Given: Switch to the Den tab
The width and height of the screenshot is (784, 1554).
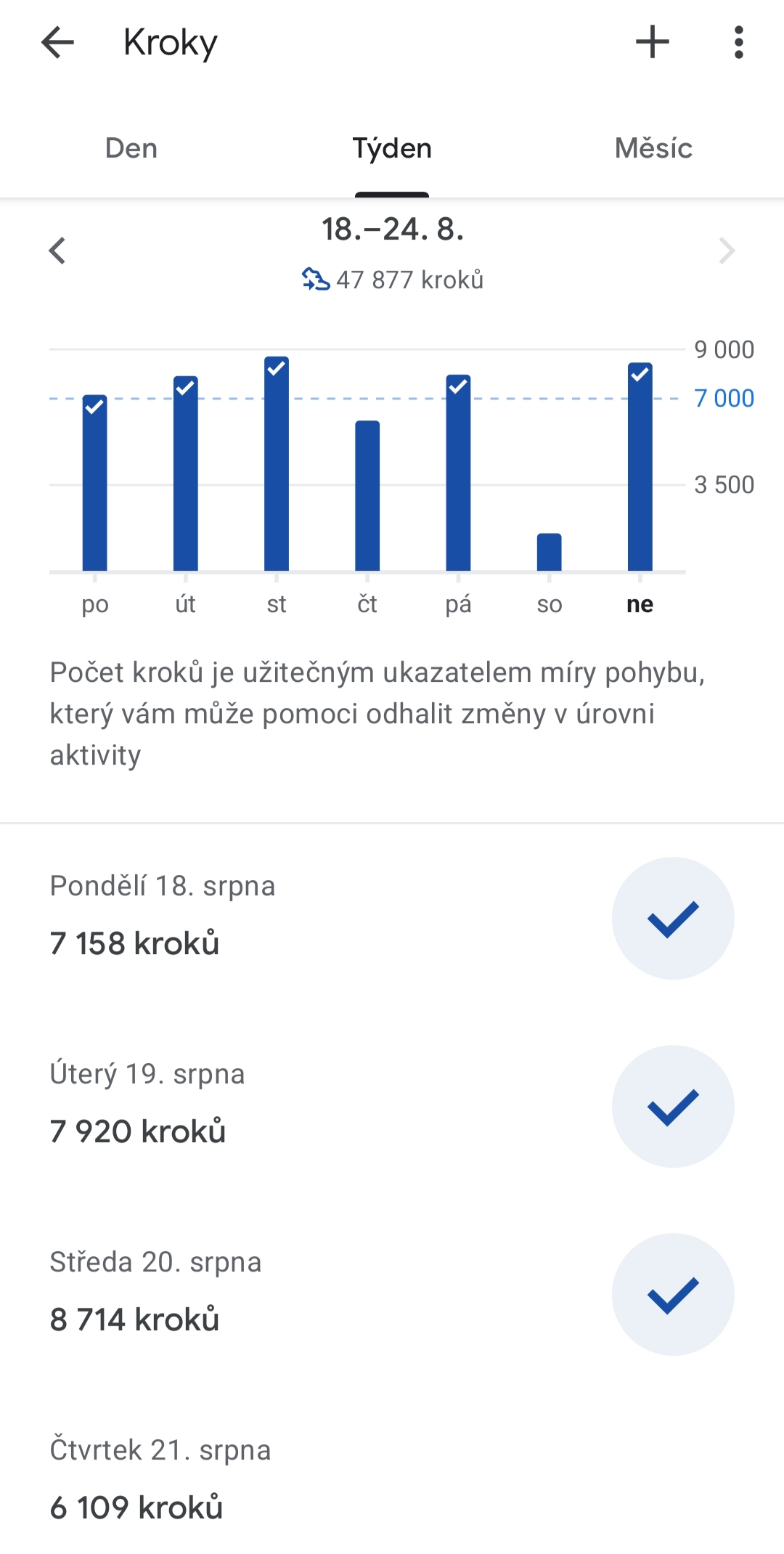Looking at the screenshot, I should point(131,148).
